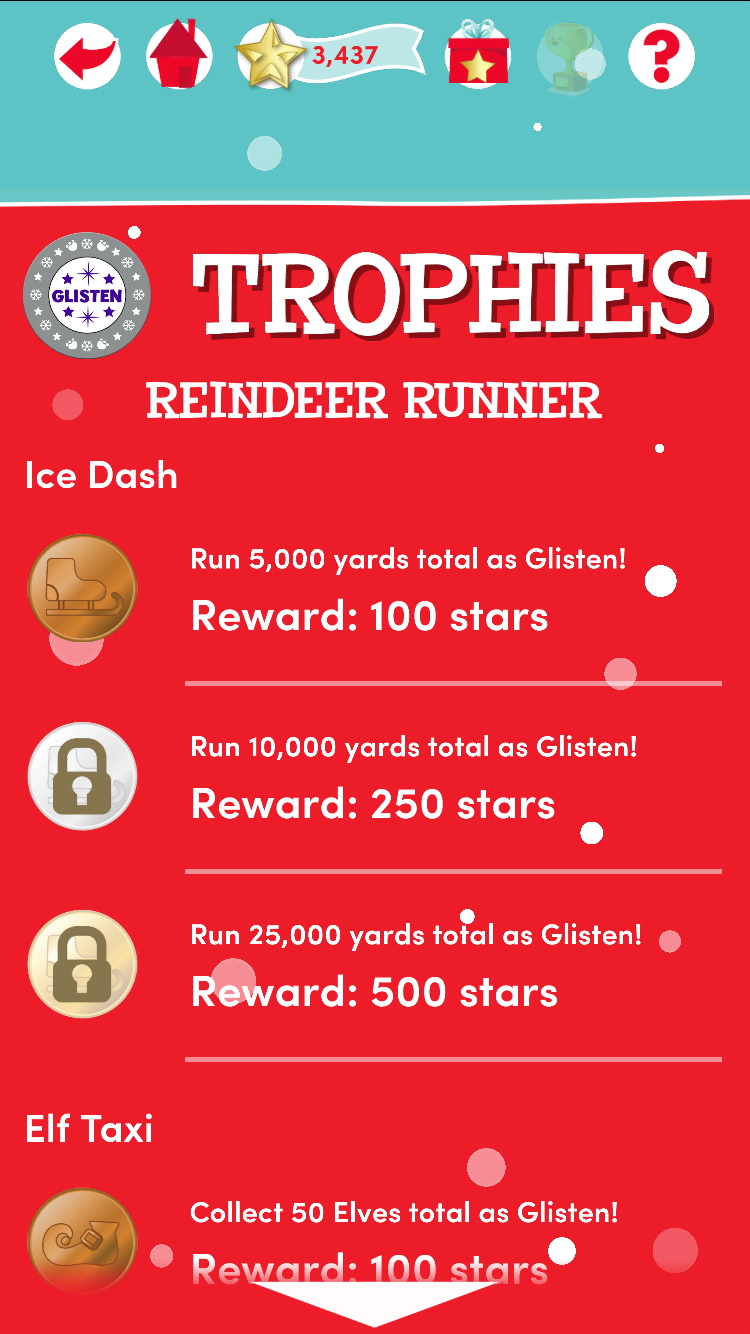
Task: Open the home screen via house icon
Action: [179, 55]
